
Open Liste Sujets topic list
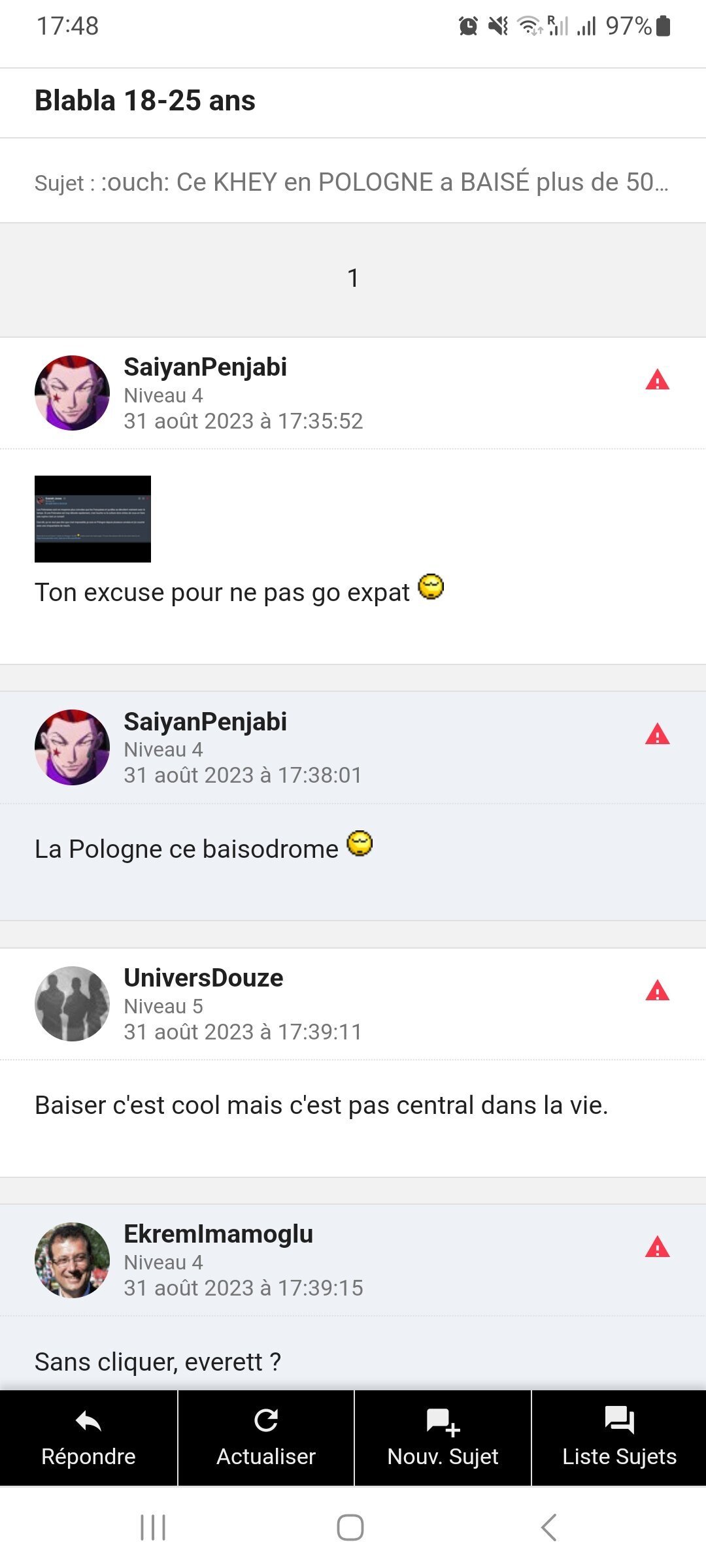(619, 1438)
